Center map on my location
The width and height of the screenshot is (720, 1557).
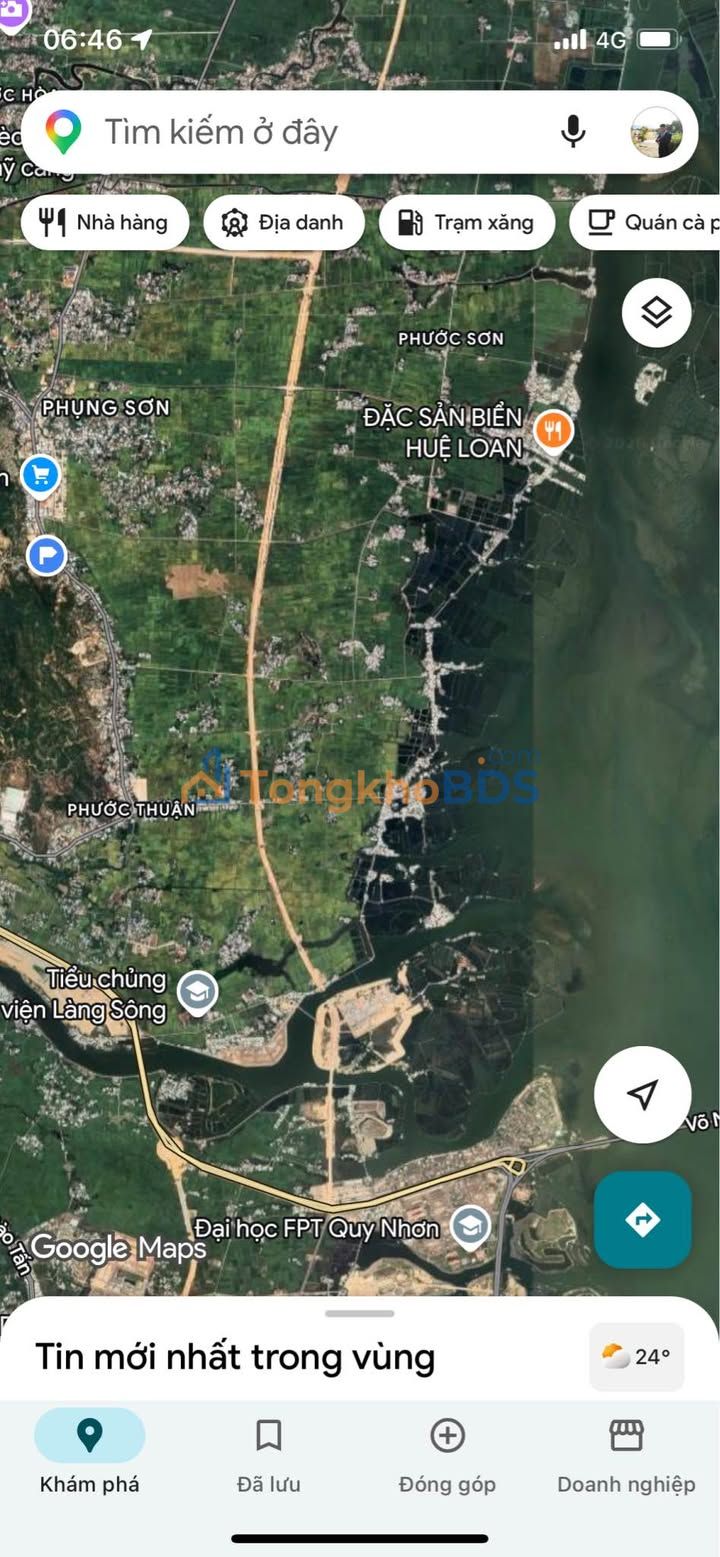(642, 1094)
